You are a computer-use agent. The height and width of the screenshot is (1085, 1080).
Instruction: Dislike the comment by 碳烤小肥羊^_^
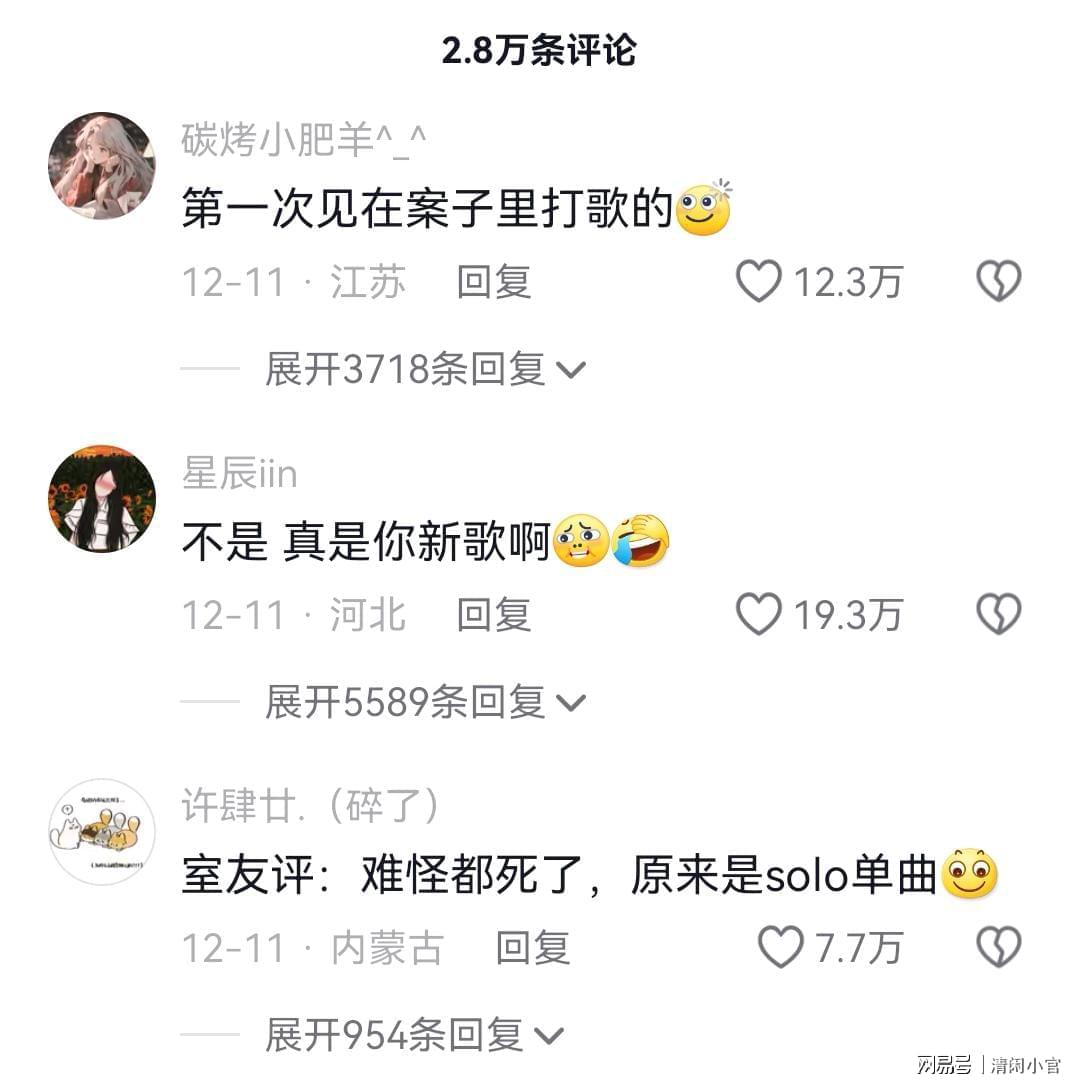pyautogui.click(x=998, y=282)
